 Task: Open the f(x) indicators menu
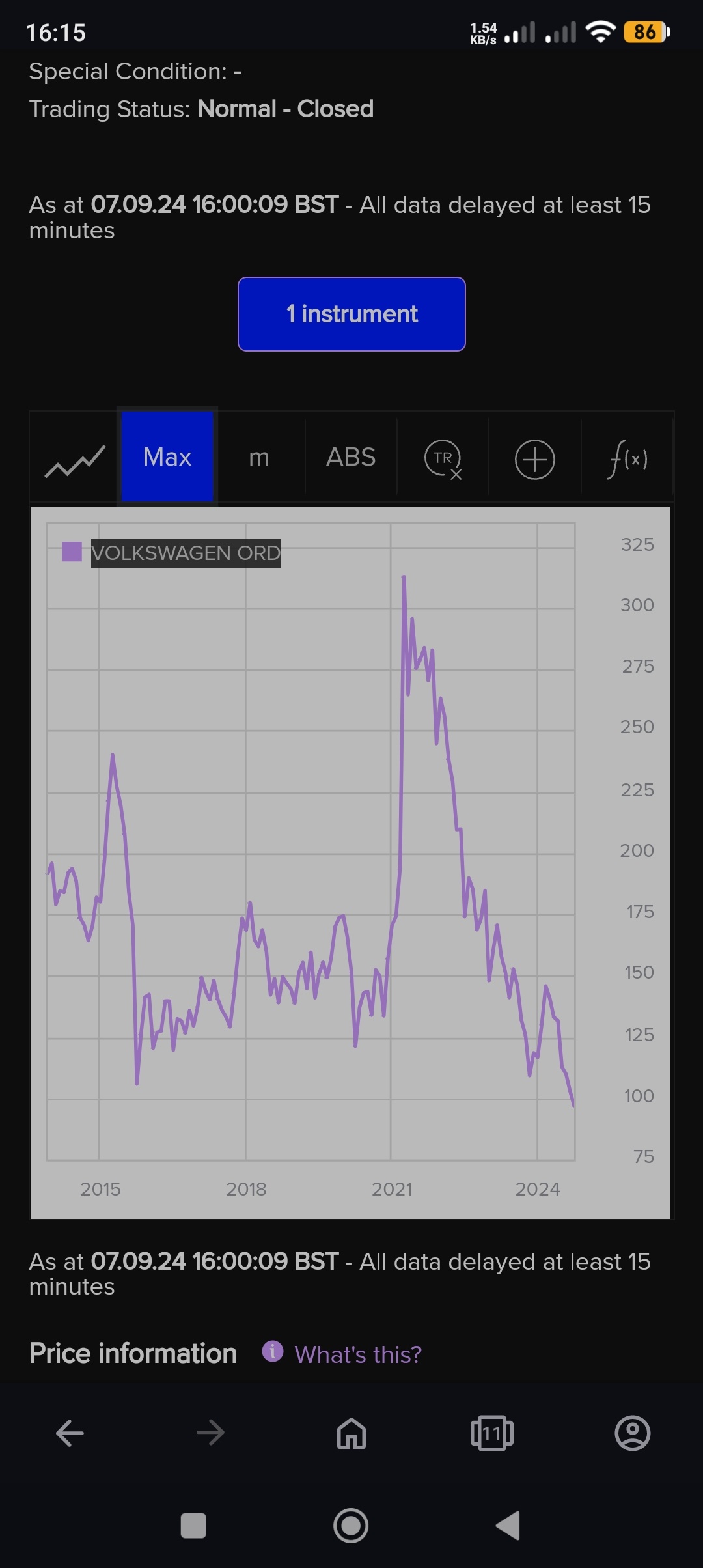(x=627, y=458)
